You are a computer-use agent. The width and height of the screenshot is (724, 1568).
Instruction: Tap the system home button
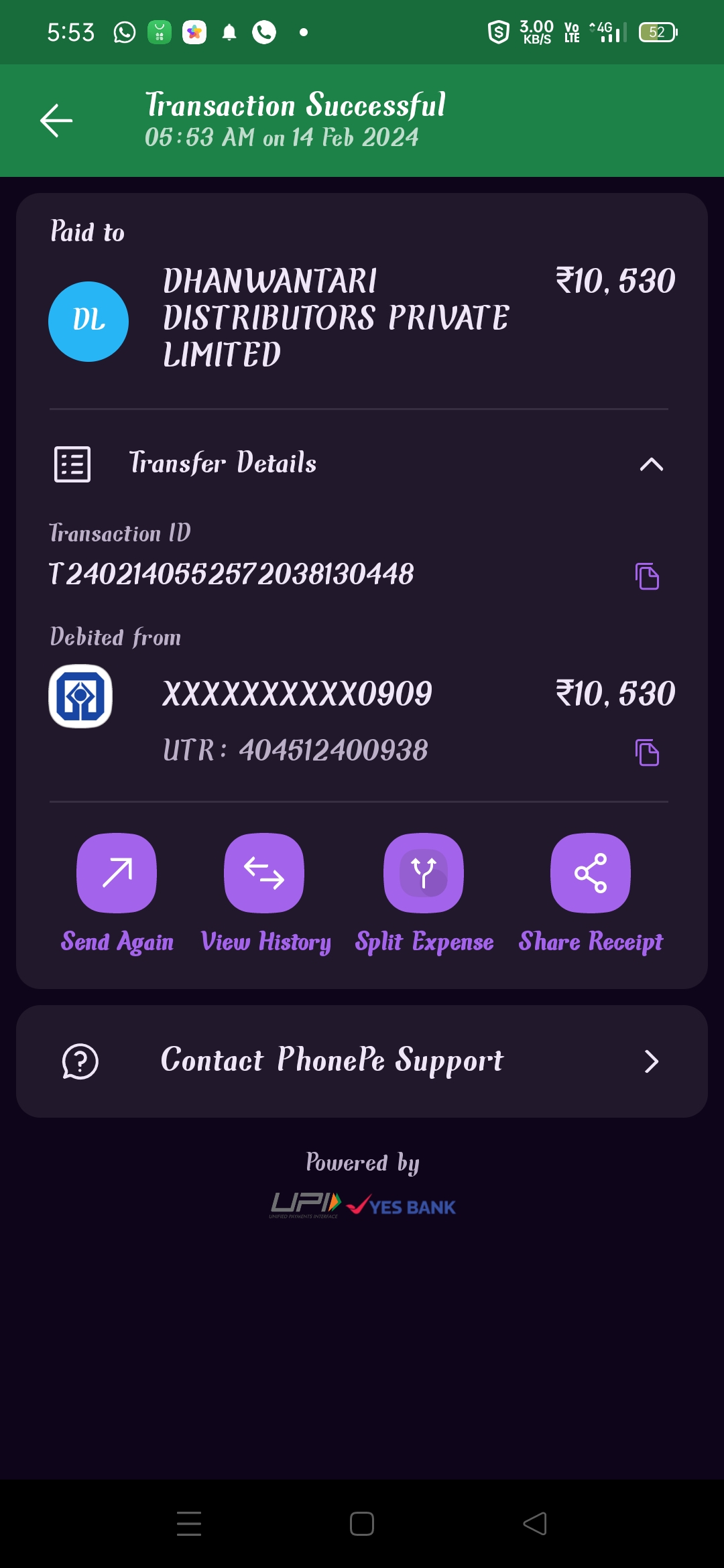coord(362,1523)
